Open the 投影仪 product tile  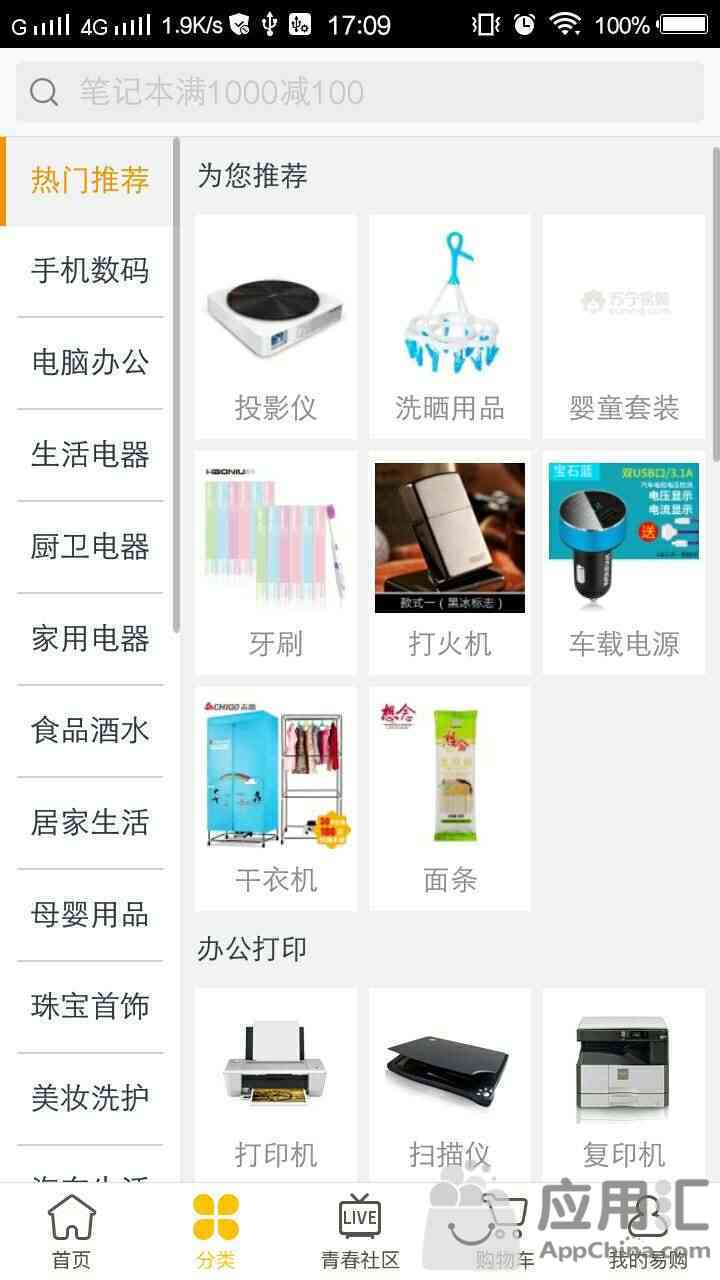(276, 327)
